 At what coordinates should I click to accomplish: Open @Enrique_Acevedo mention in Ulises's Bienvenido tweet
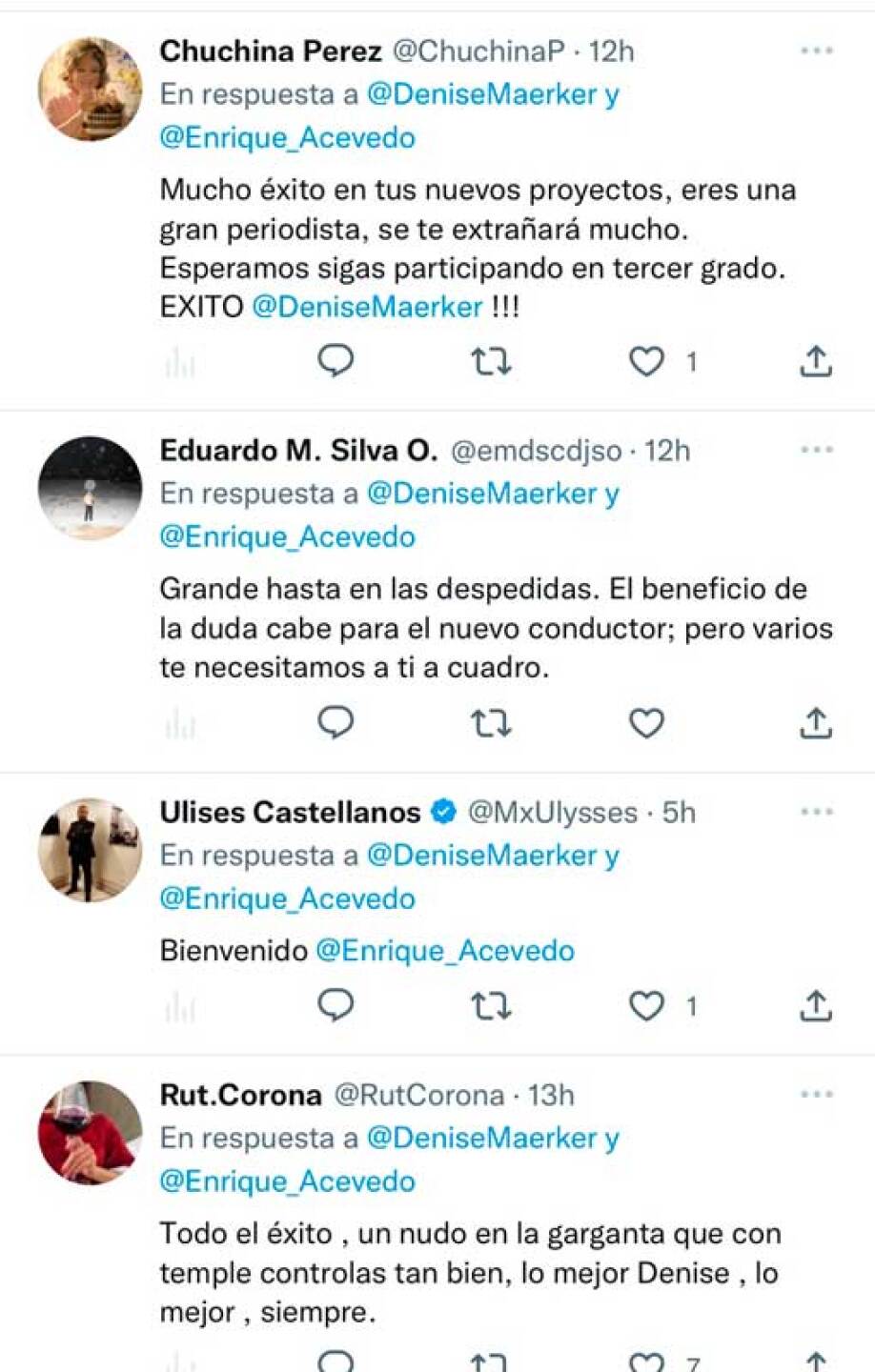tap(445, 951)
